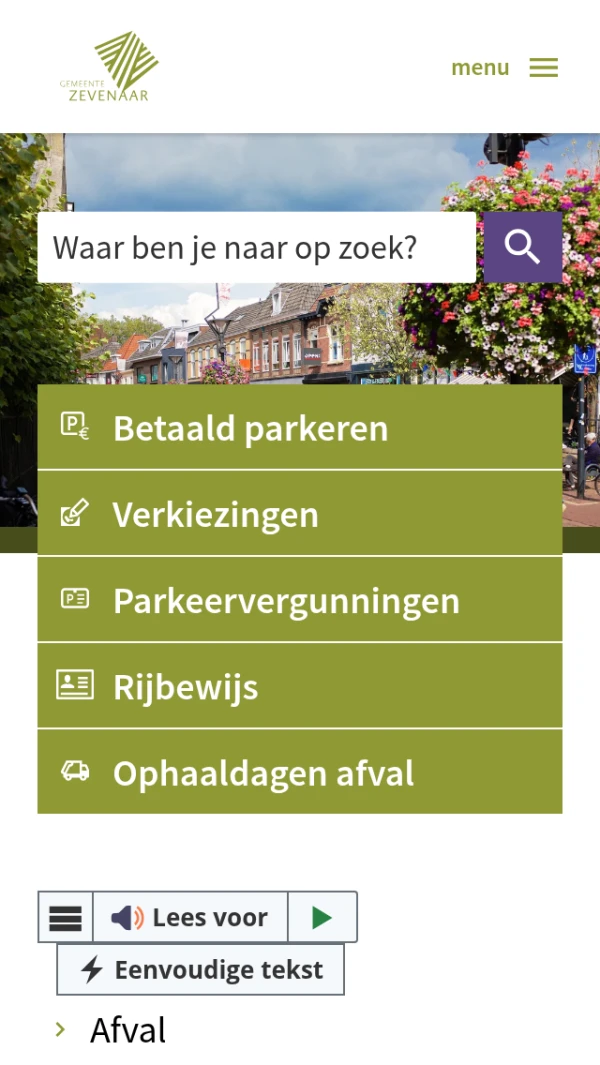View Ophaaldagen afval
The height and width of the screenshot is (1065, 600).
click(299, 772)
